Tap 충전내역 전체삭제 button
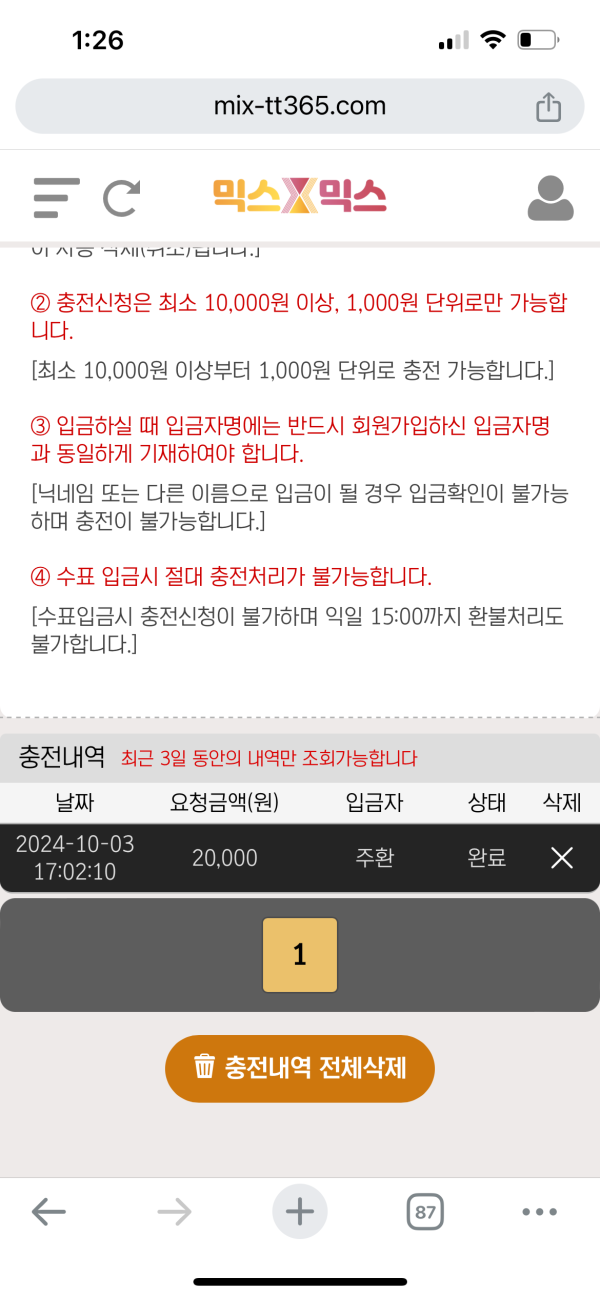 300,1068
